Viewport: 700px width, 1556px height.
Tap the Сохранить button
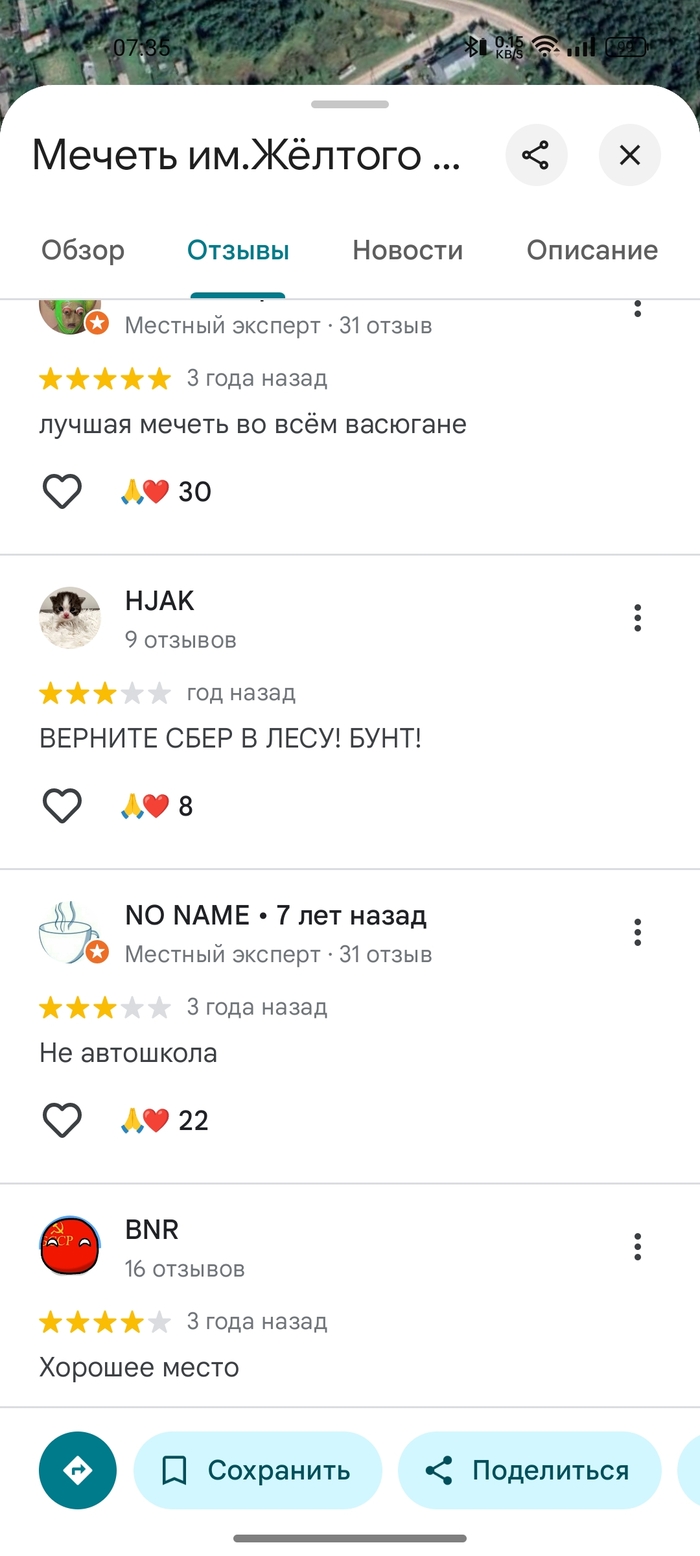coord(257,1470)
